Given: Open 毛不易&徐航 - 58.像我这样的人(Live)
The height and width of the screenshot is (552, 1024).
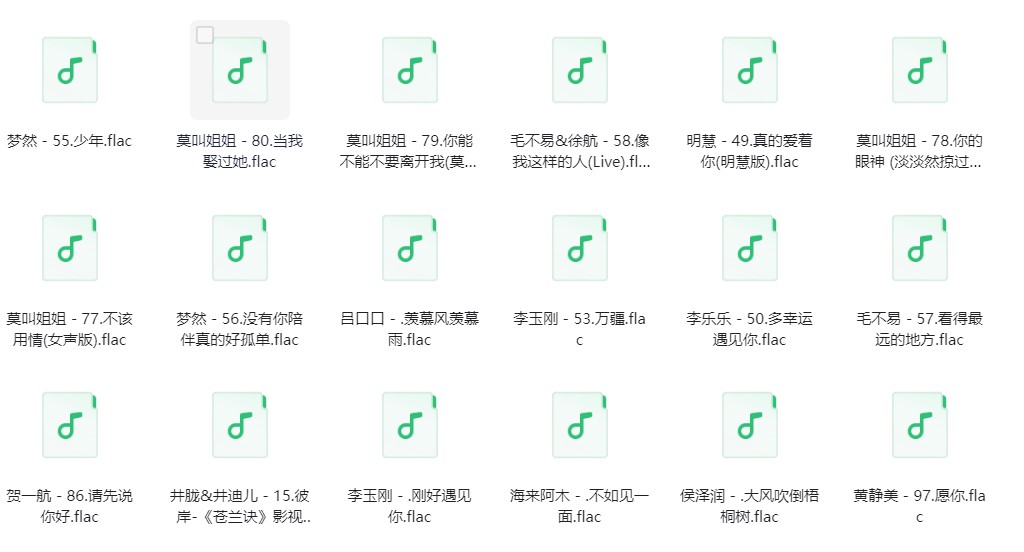Looking at the screenshot, I should click(x=580, y=71).
